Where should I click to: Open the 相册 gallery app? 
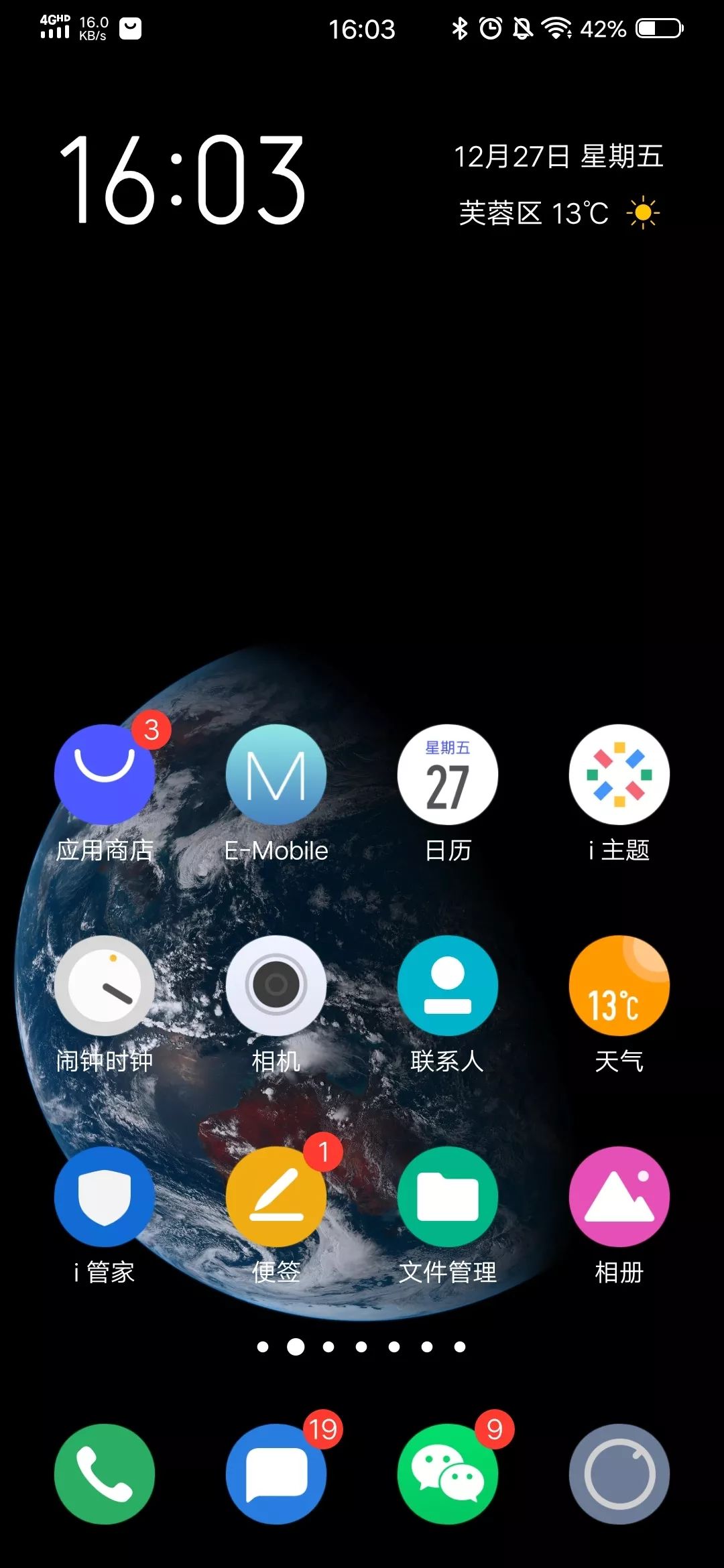coord(619,1197)
